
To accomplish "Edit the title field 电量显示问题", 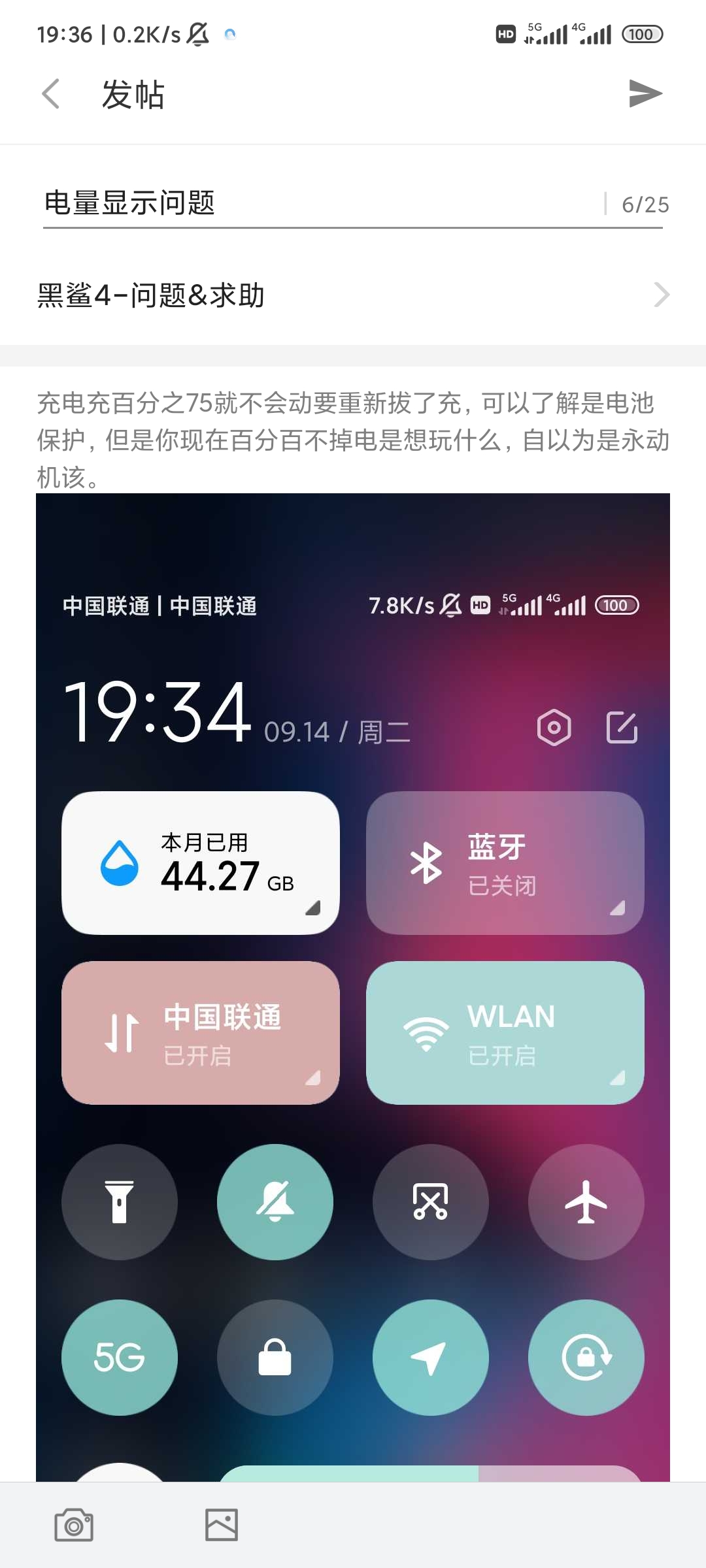I will pos(320,203).
